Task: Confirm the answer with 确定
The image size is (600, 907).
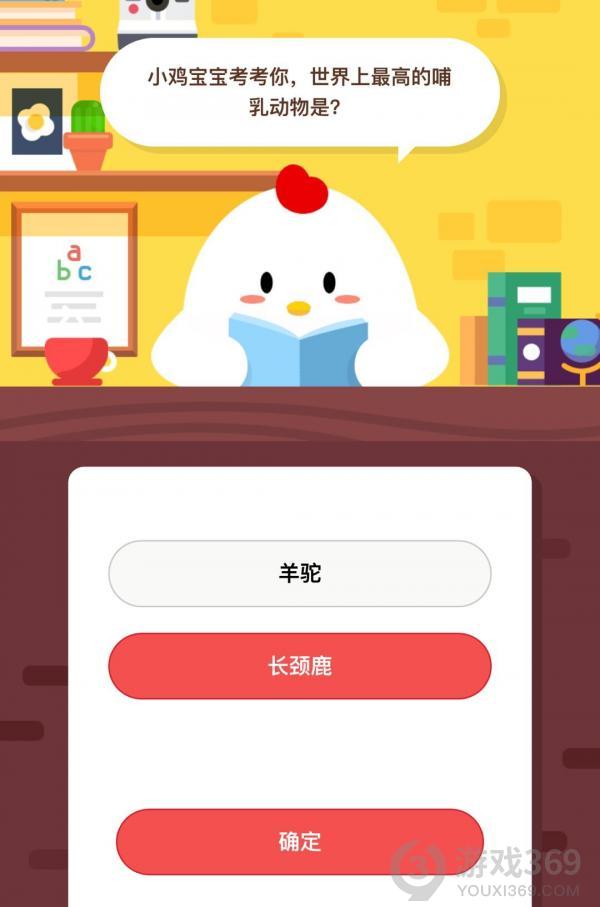Action: point(299,841)
